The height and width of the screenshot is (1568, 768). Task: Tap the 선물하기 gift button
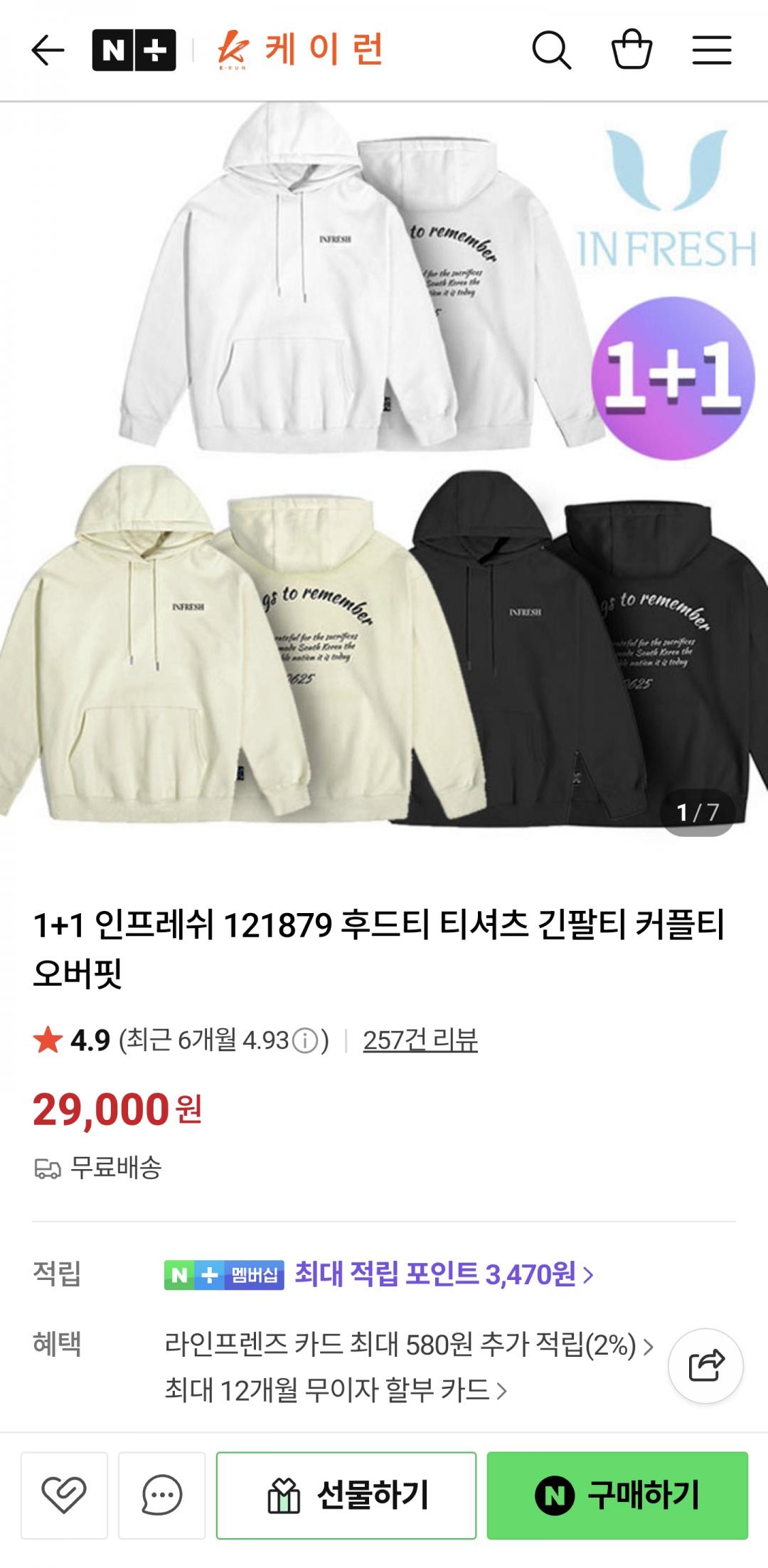346,1495
